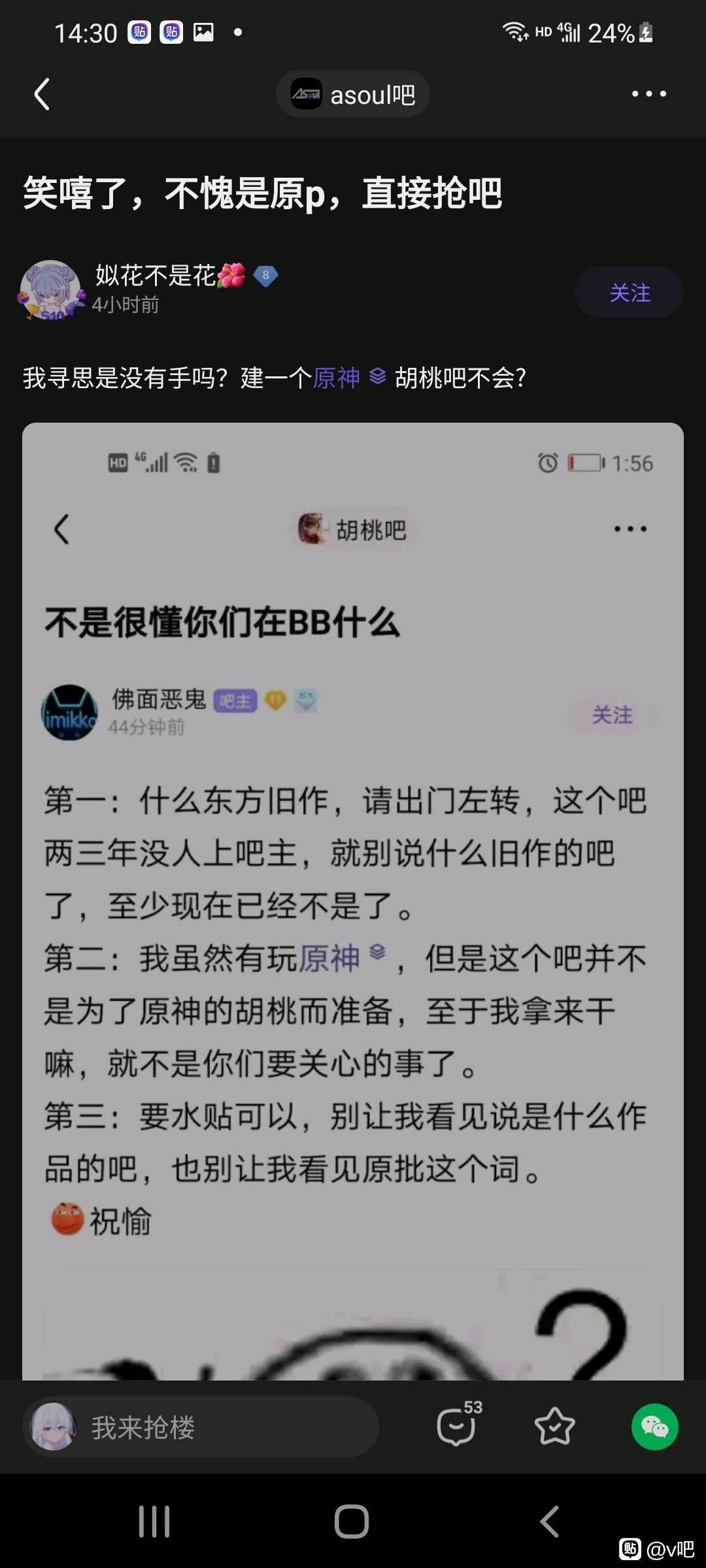This screenshot has height=1568, width=706.
Task: Open recent apps from the navigation bar
Action: pos(154,1522)
